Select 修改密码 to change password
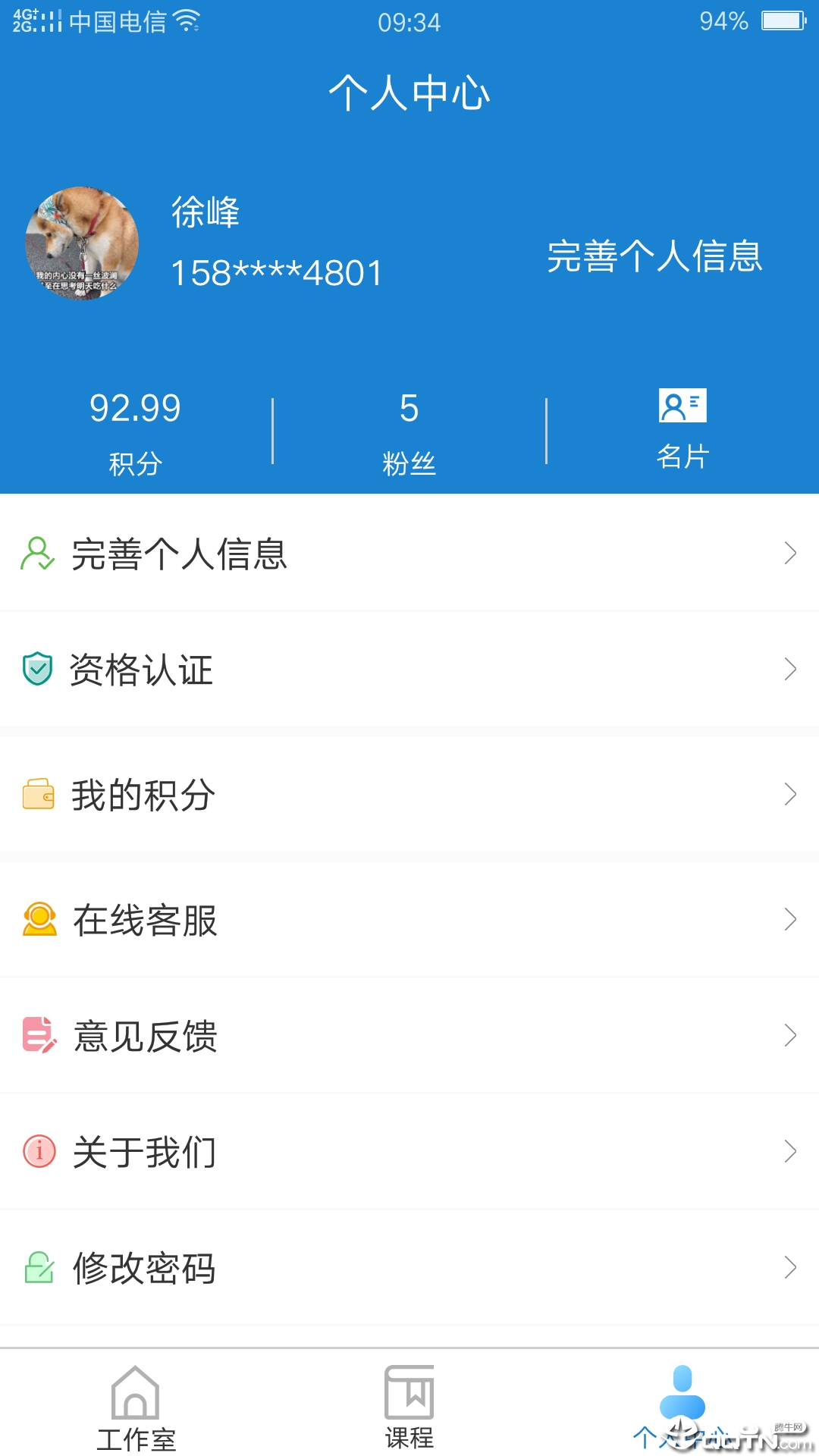 (x=409, y=1267)
